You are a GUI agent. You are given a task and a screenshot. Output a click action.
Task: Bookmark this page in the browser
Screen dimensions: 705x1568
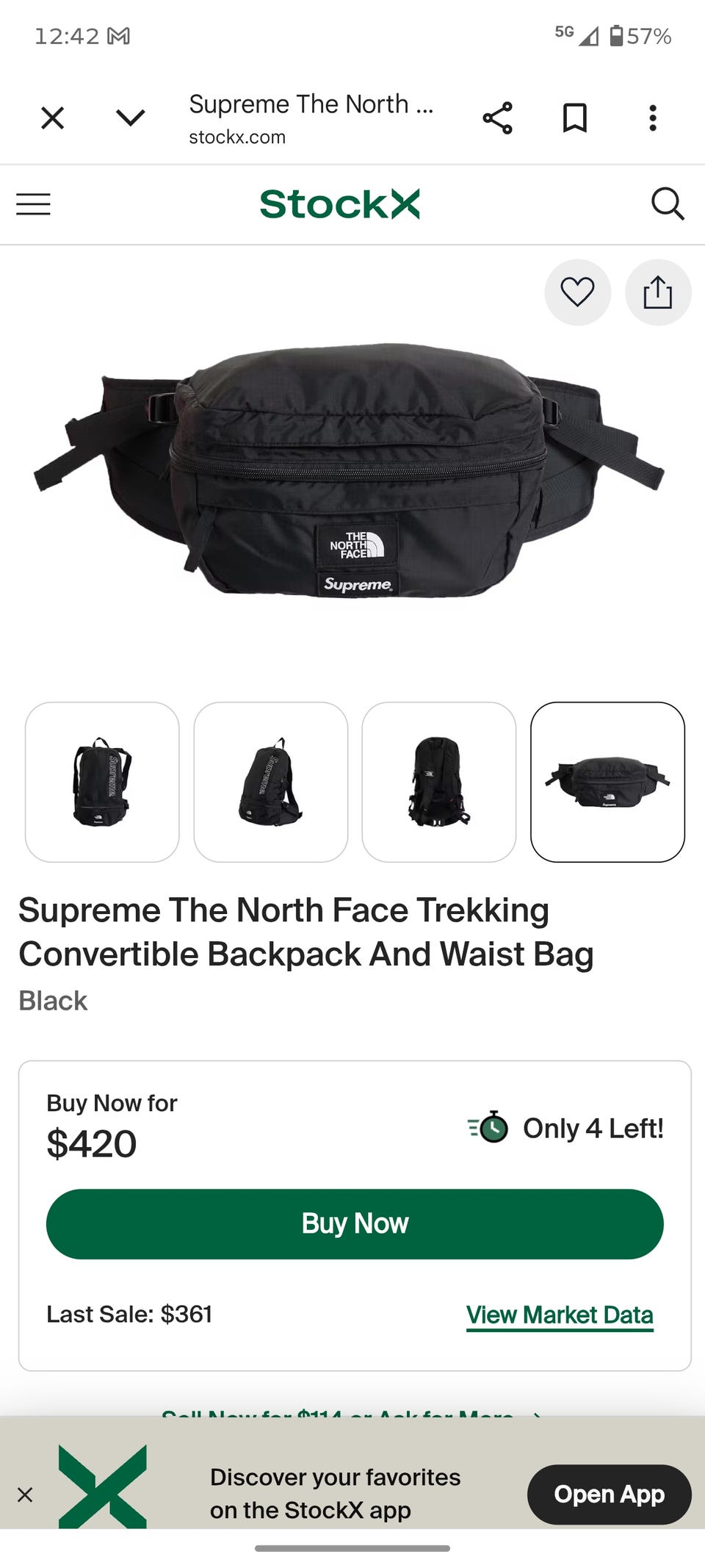[574, 118]
